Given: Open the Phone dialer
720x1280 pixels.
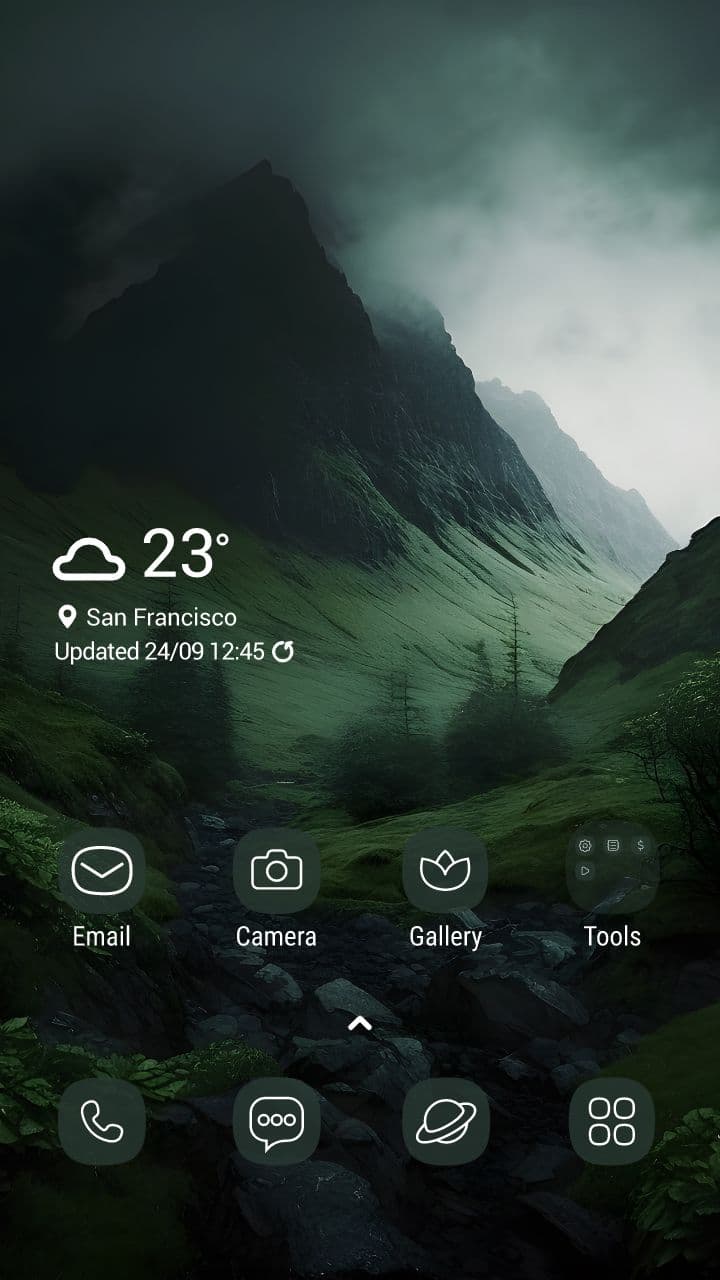Looking at the screenshot, I should point(101,1121).
